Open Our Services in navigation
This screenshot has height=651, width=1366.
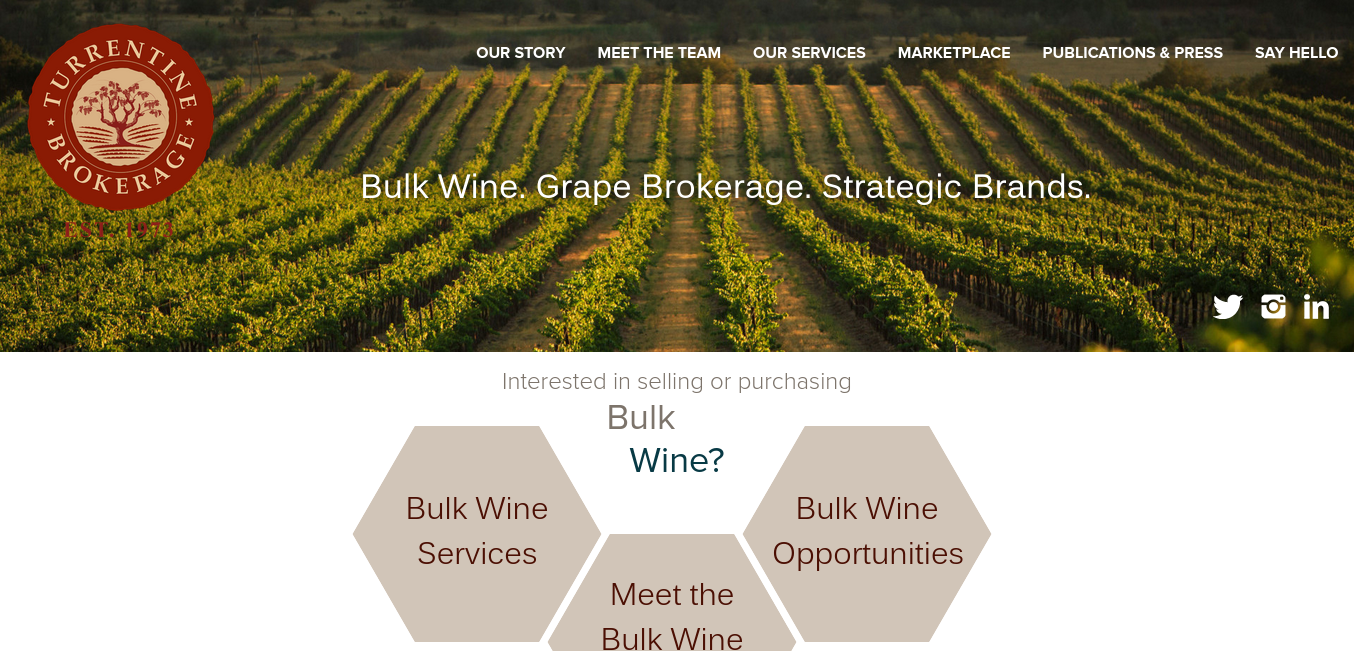click(x=809, y=53)
